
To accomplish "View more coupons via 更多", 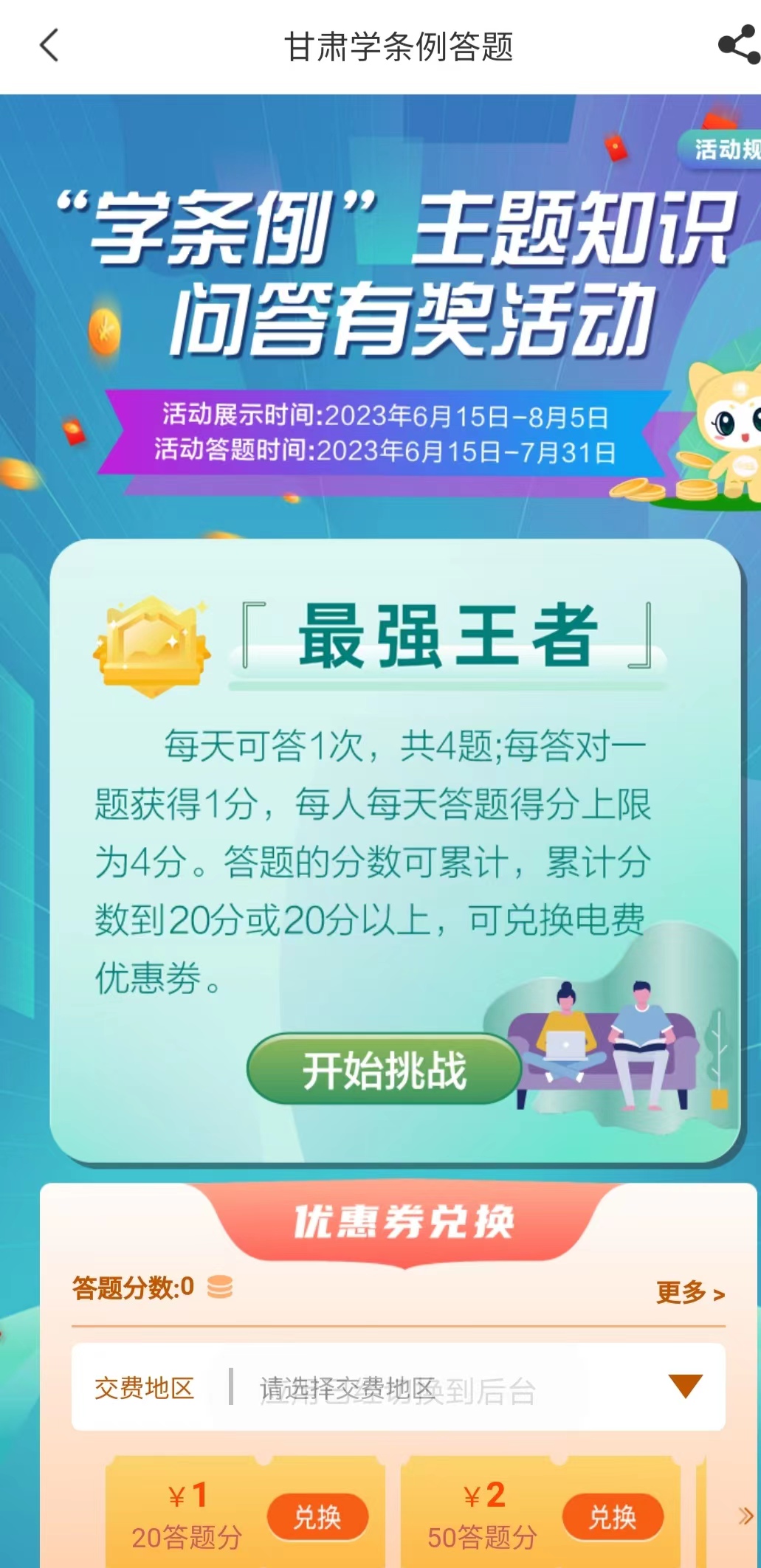I will [690, 1292].
